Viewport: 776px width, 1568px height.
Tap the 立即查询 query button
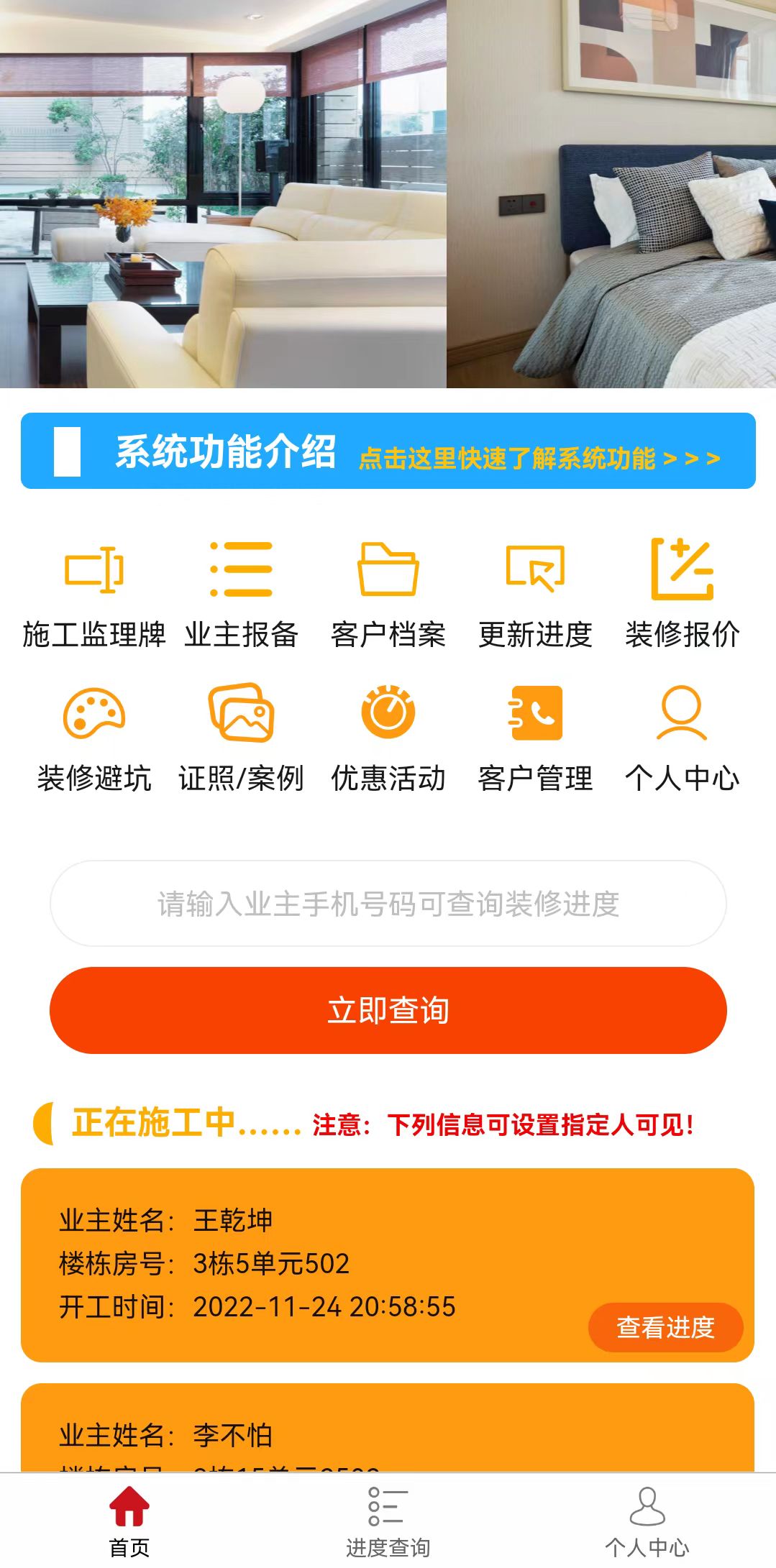point(388,1010)
